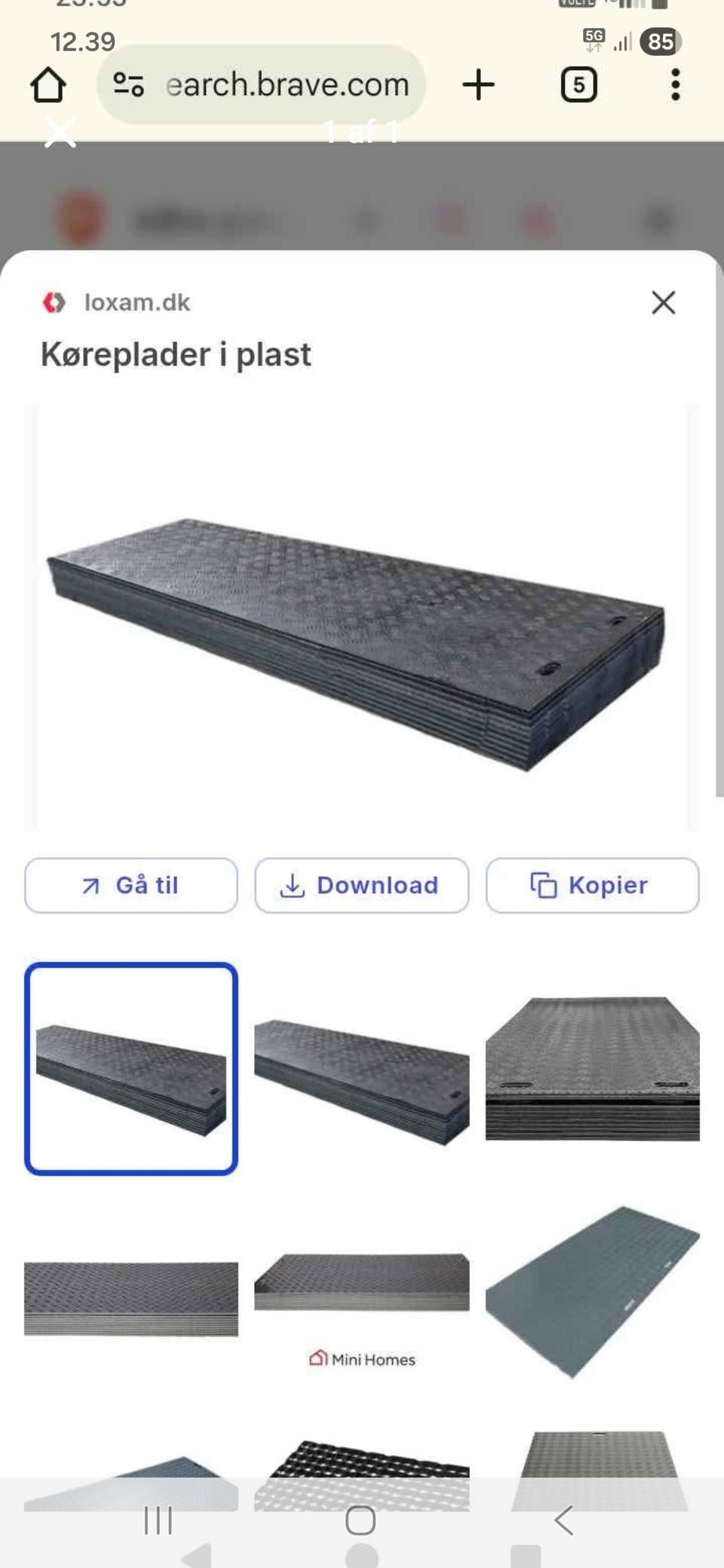
Task: Tap the loxam.dk favicon
Action: pyautogui.click(x=53, y=302)
